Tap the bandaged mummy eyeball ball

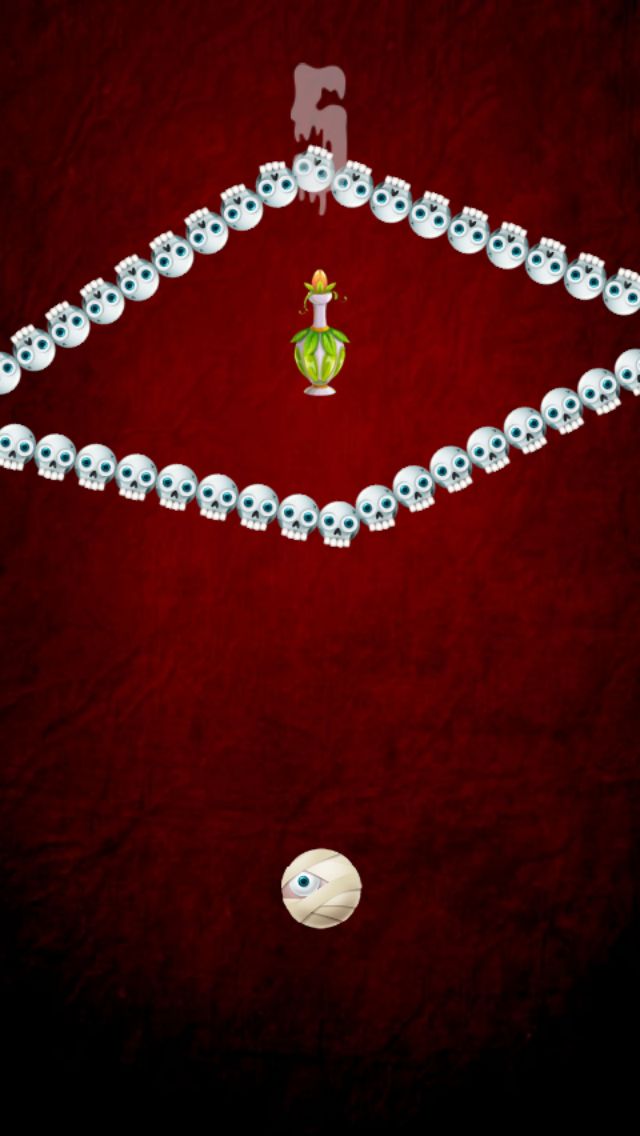coord(321,888)
